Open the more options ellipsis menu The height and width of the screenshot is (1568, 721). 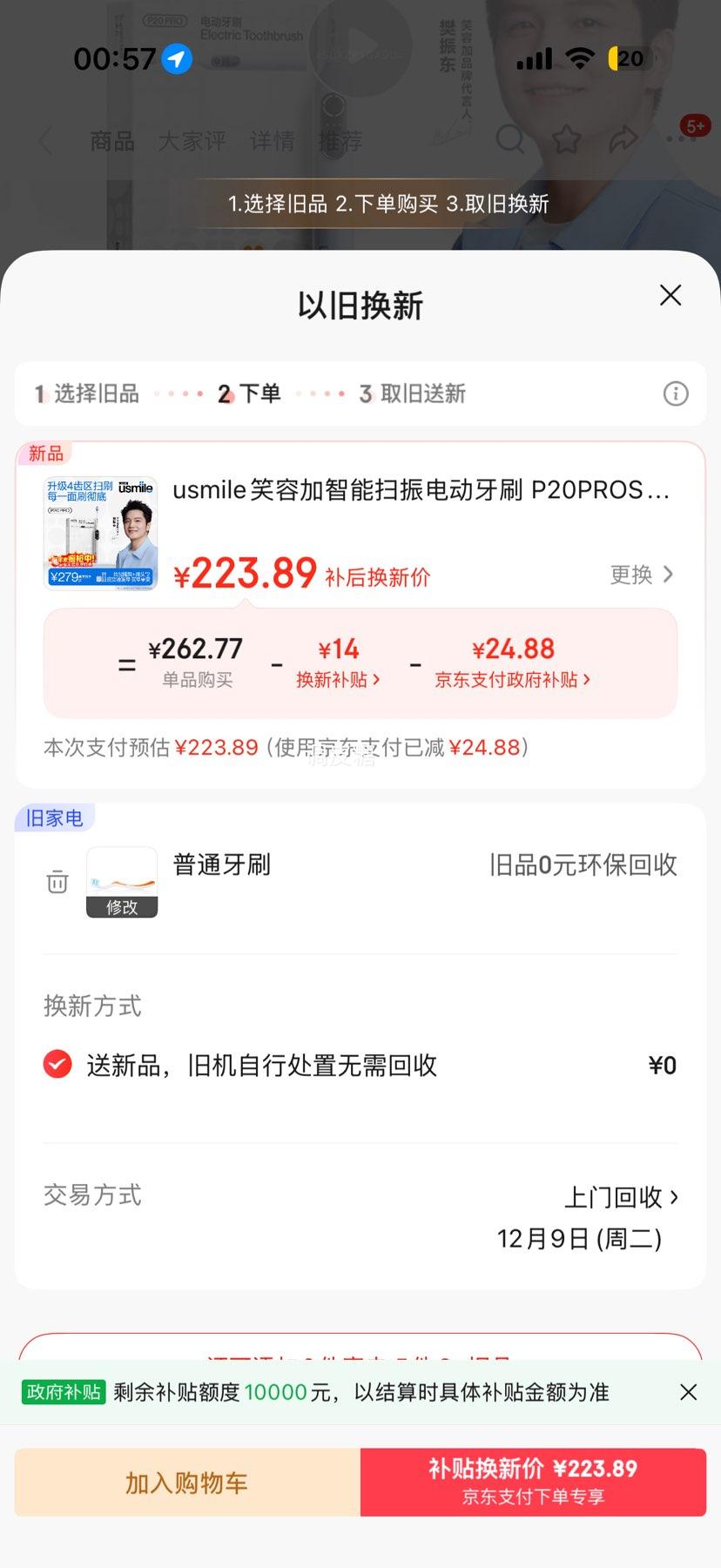point(679,140)
